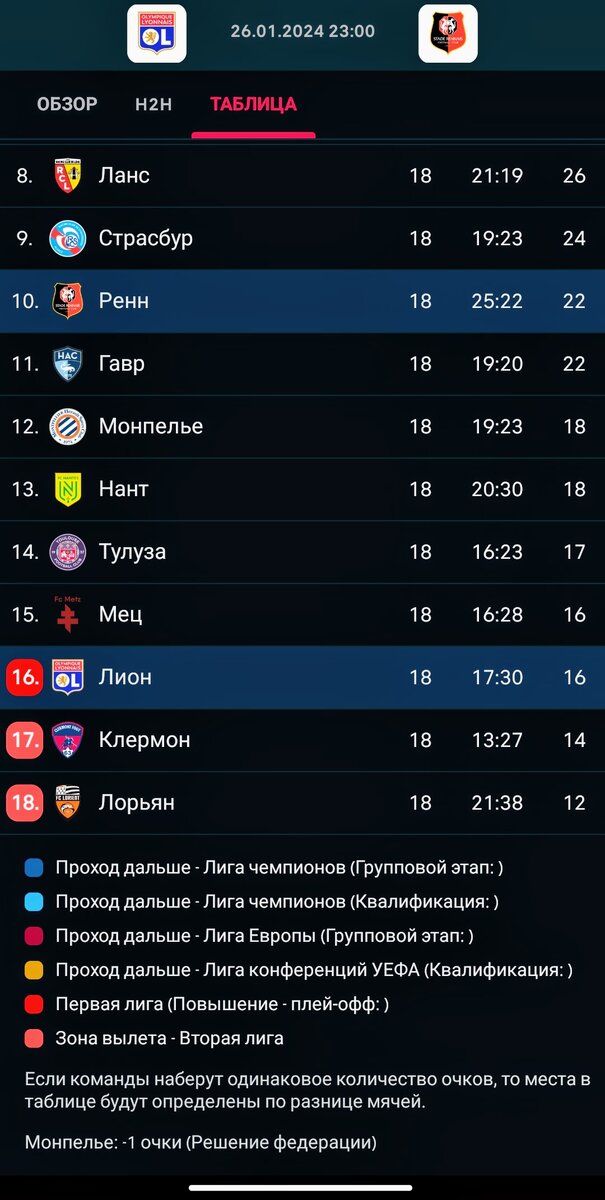Select the Монпелье team row
Screen dimensions: 605x1200
(302, 427)
